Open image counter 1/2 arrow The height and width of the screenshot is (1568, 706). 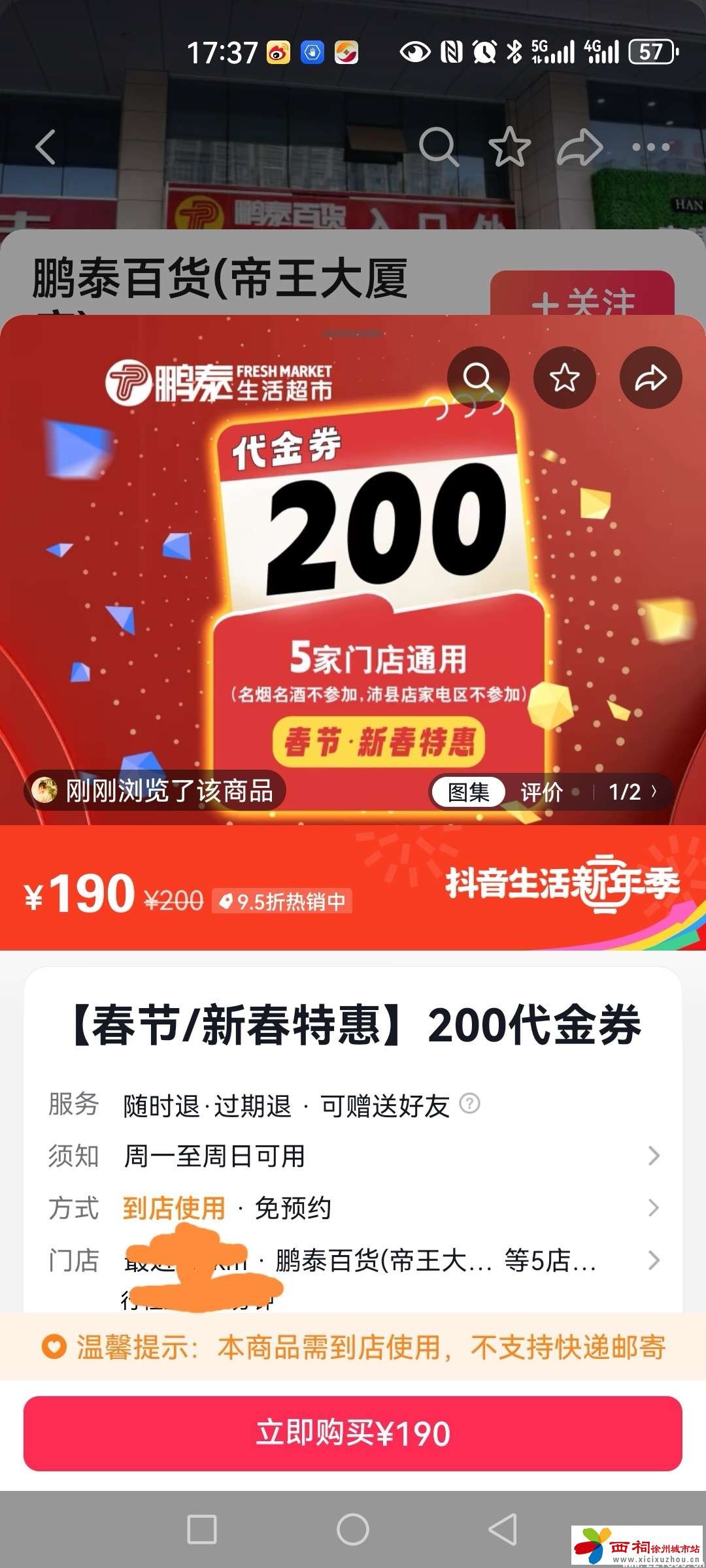click(633, 792)
